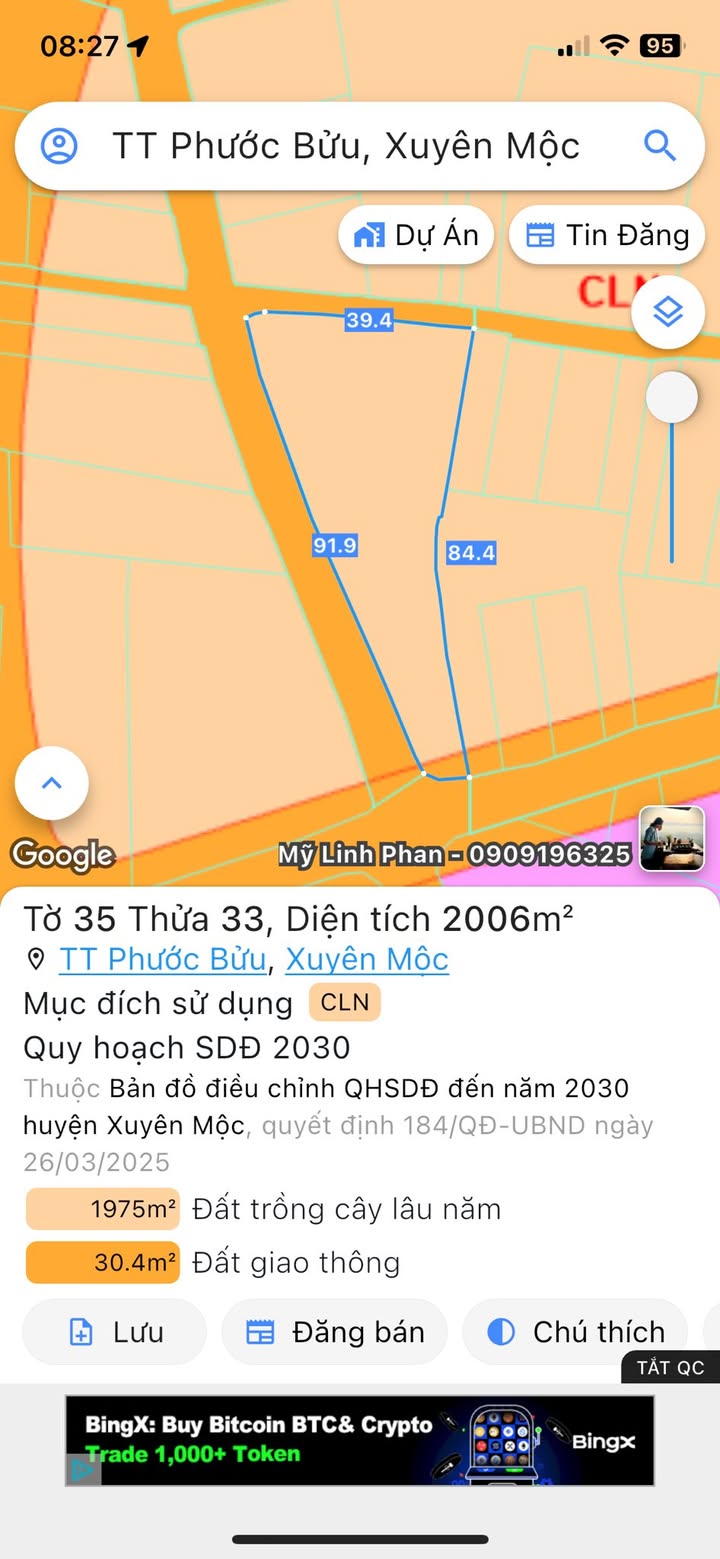Open the map layers button
The height and width of the screenshot is (1559, 720).
point(667,314)
